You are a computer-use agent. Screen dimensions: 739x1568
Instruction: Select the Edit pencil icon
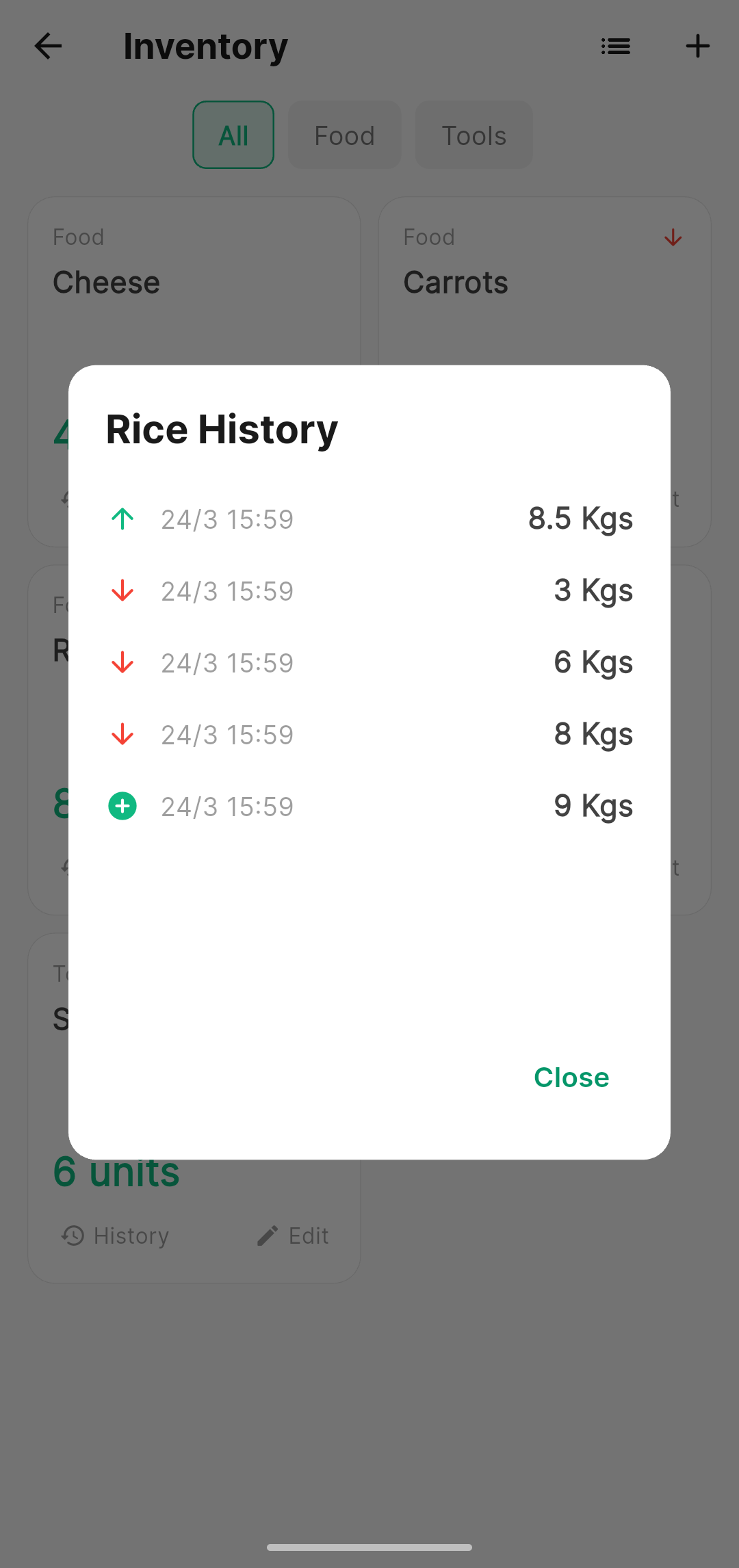[268, 1236]
